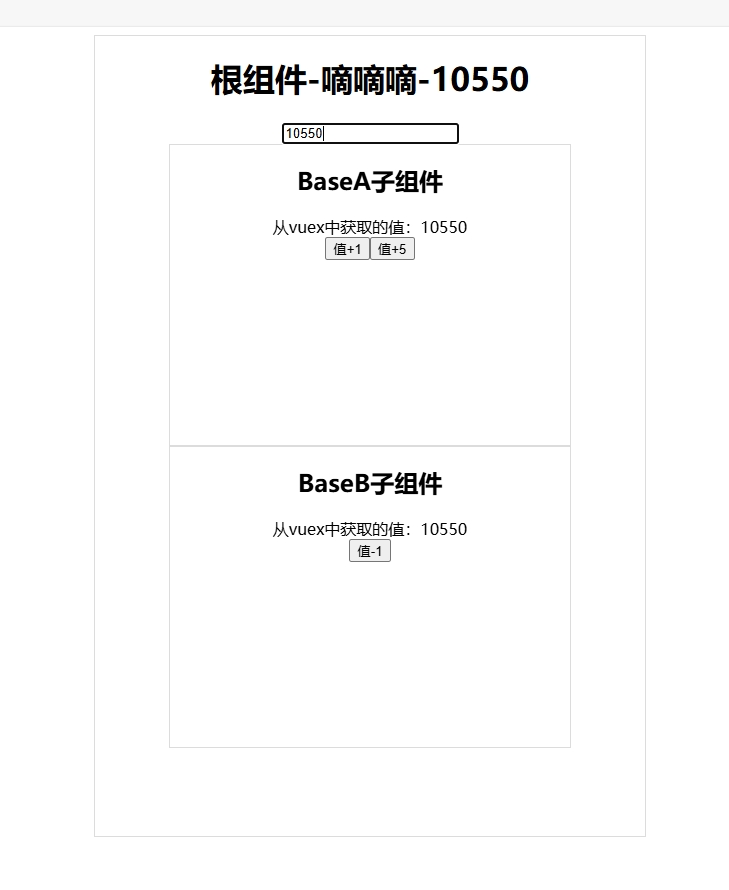Tap the 值+5 button in BaseA
This screenshot has height=890, width=729.
pyautogui.click(x=392, y=249)
